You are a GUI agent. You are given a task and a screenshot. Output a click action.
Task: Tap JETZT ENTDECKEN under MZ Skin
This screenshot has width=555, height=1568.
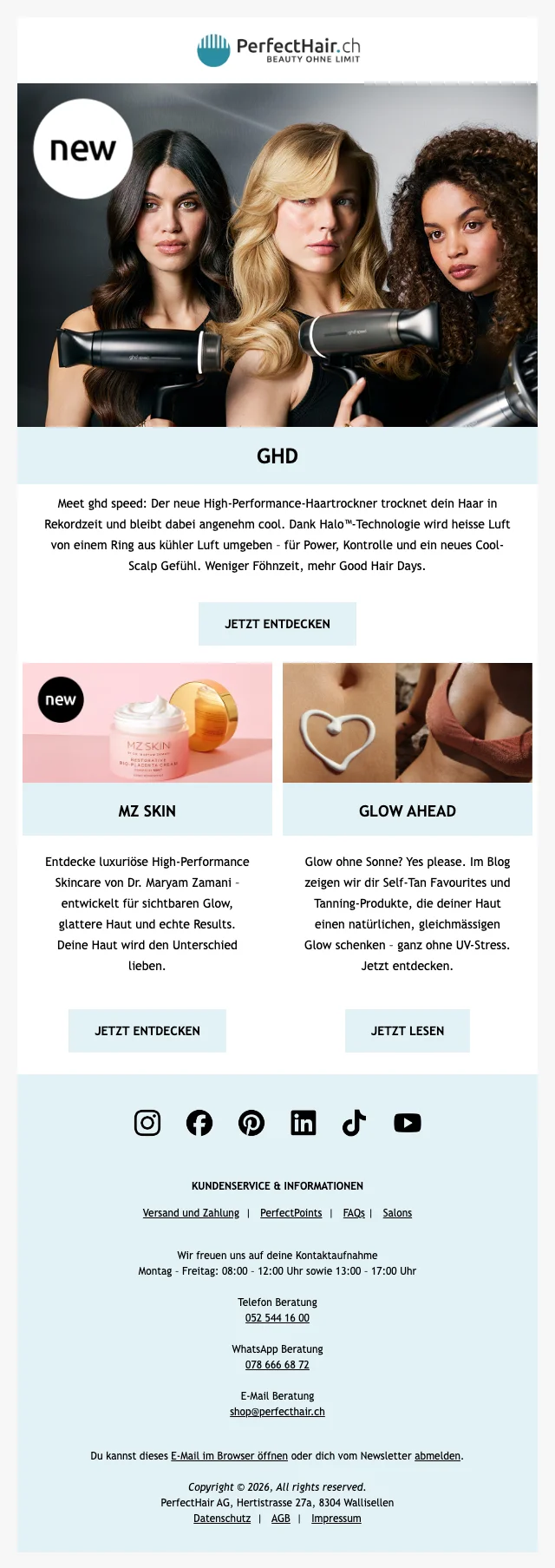(x=147, y=1031)
